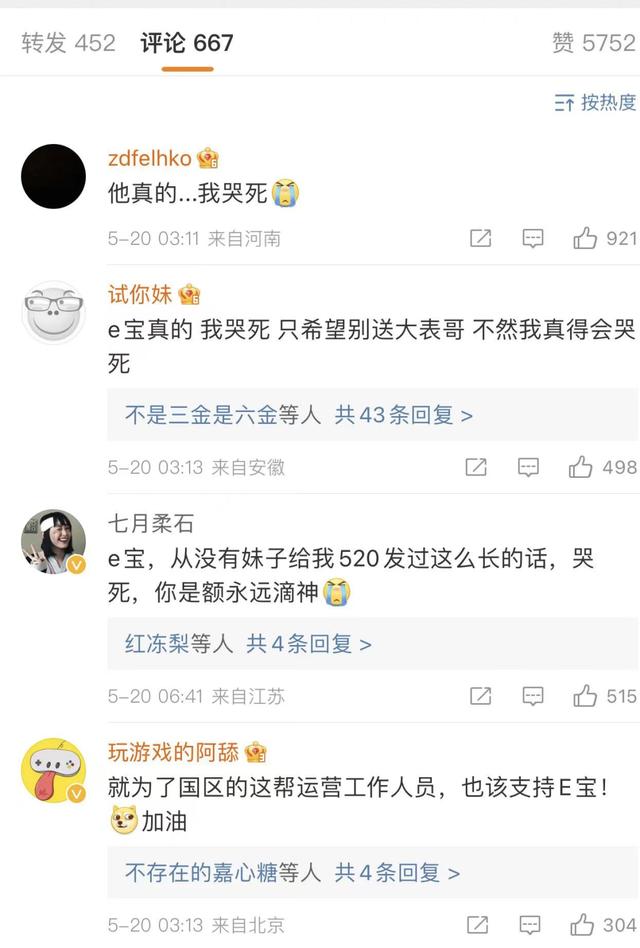Switch to the 转发 452 tab

click(68, 43)
